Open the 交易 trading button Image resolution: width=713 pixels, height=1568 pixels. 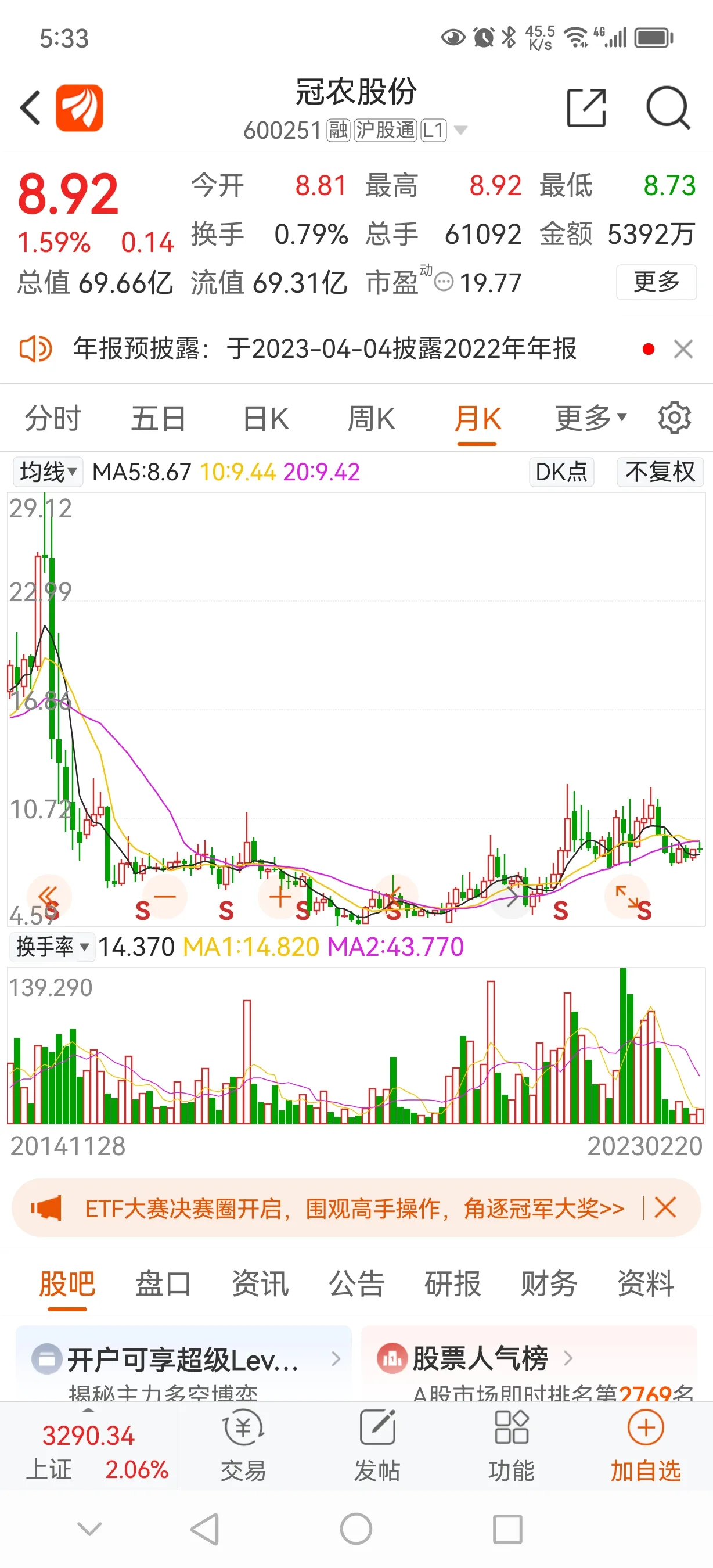pyautogui.click(x=243, y=1445)
